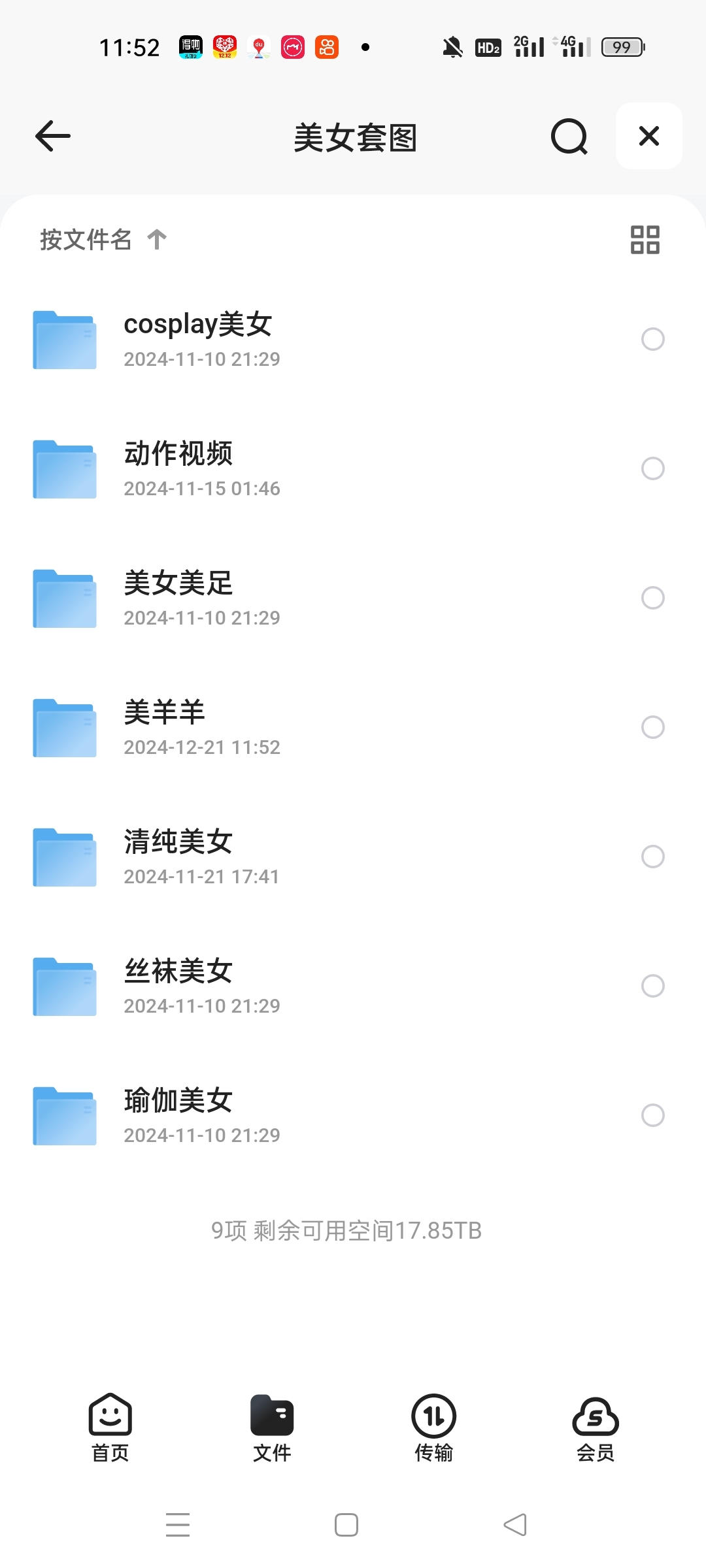Open the search magnifier icon
The width and height of the screenshot is (706, 1568).
[x=569, y=136]
